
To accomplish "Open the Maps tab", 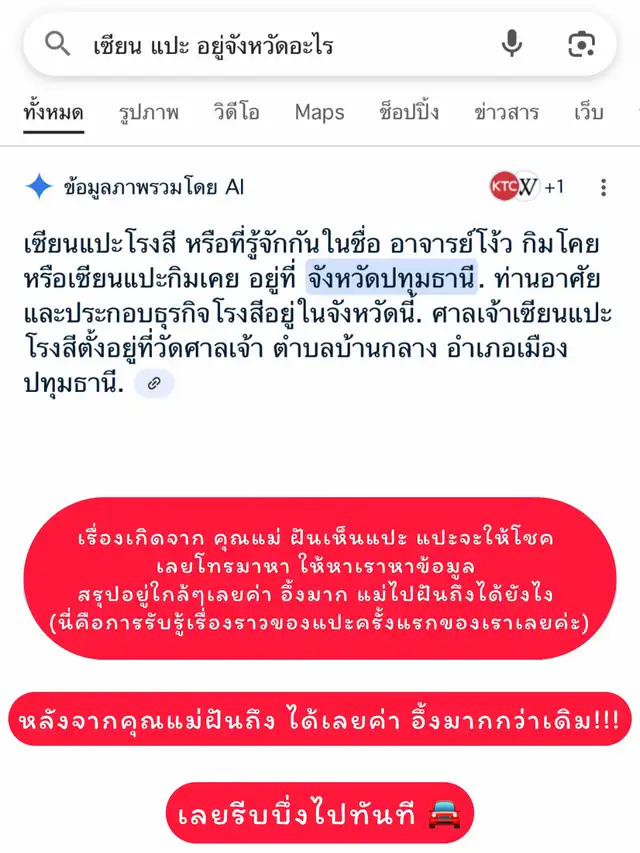I will tap(319, 112).
